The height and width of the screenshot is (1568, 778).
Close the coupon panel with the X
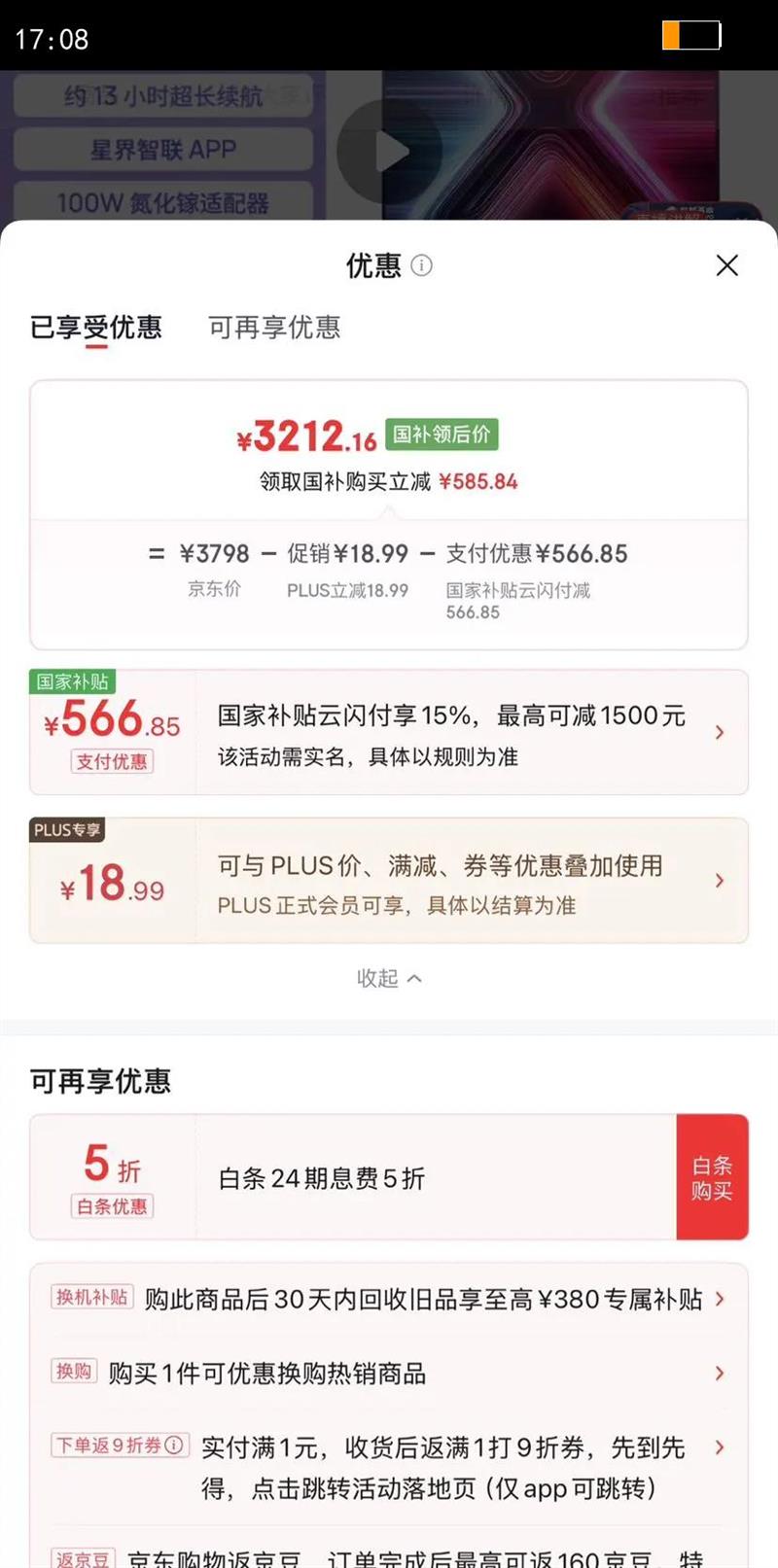(726, 264)
